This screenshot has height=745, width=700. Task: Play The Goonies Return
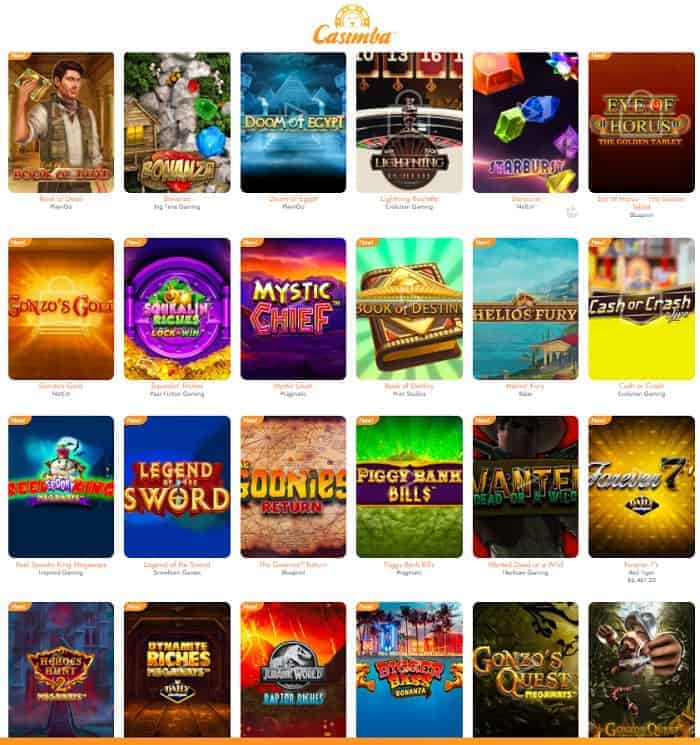point(293,486)
